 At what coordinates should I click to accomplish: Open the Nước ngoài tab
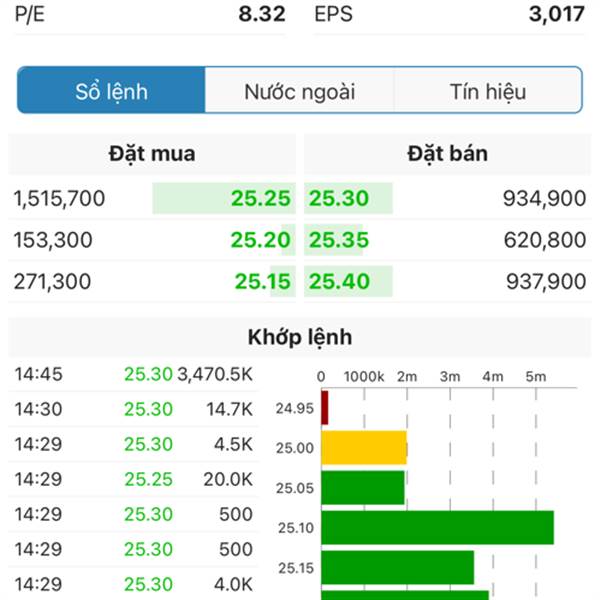299,91
